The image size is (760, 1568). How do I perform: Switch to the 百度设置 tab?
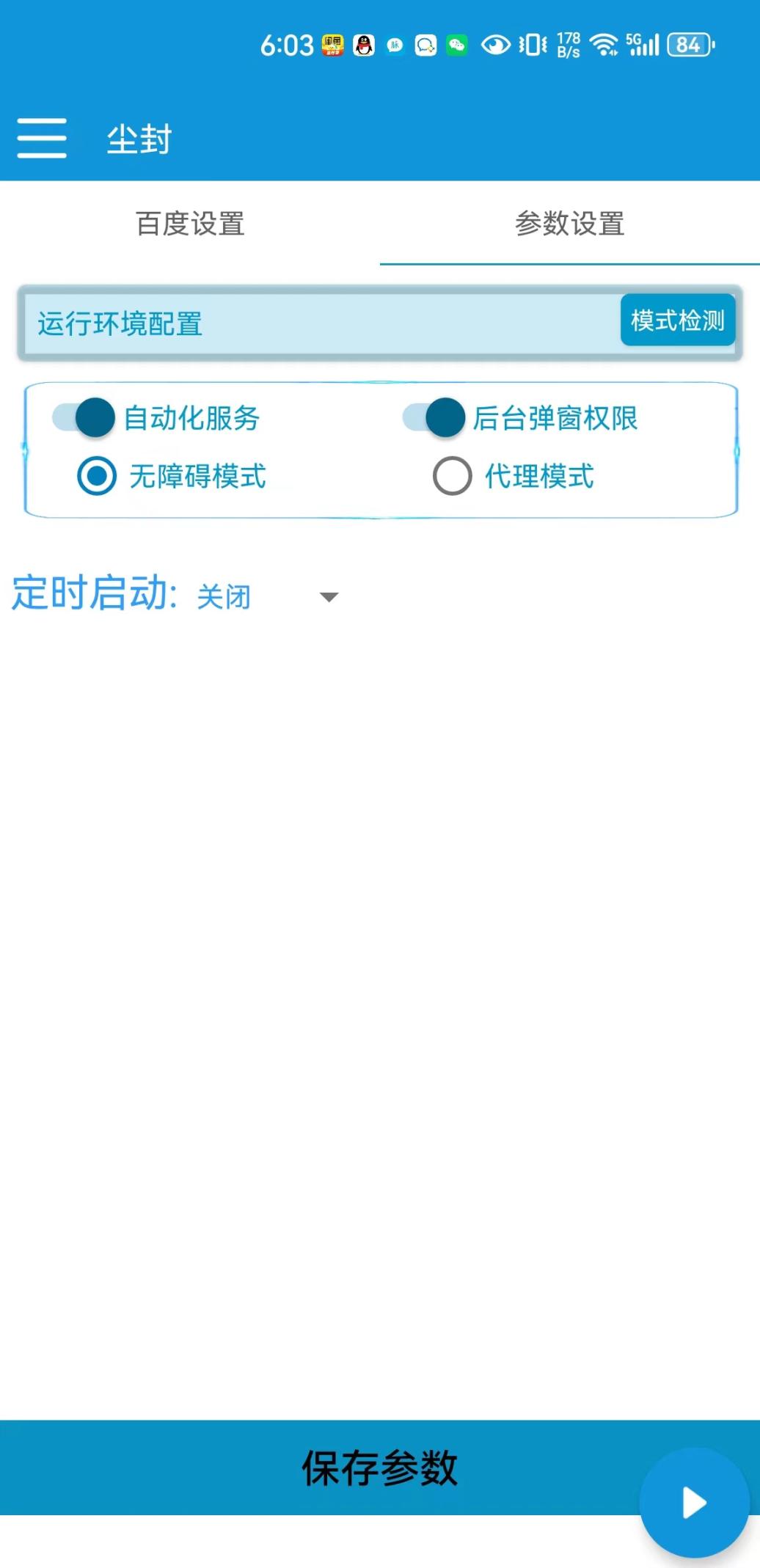click(x=190, y=224)
